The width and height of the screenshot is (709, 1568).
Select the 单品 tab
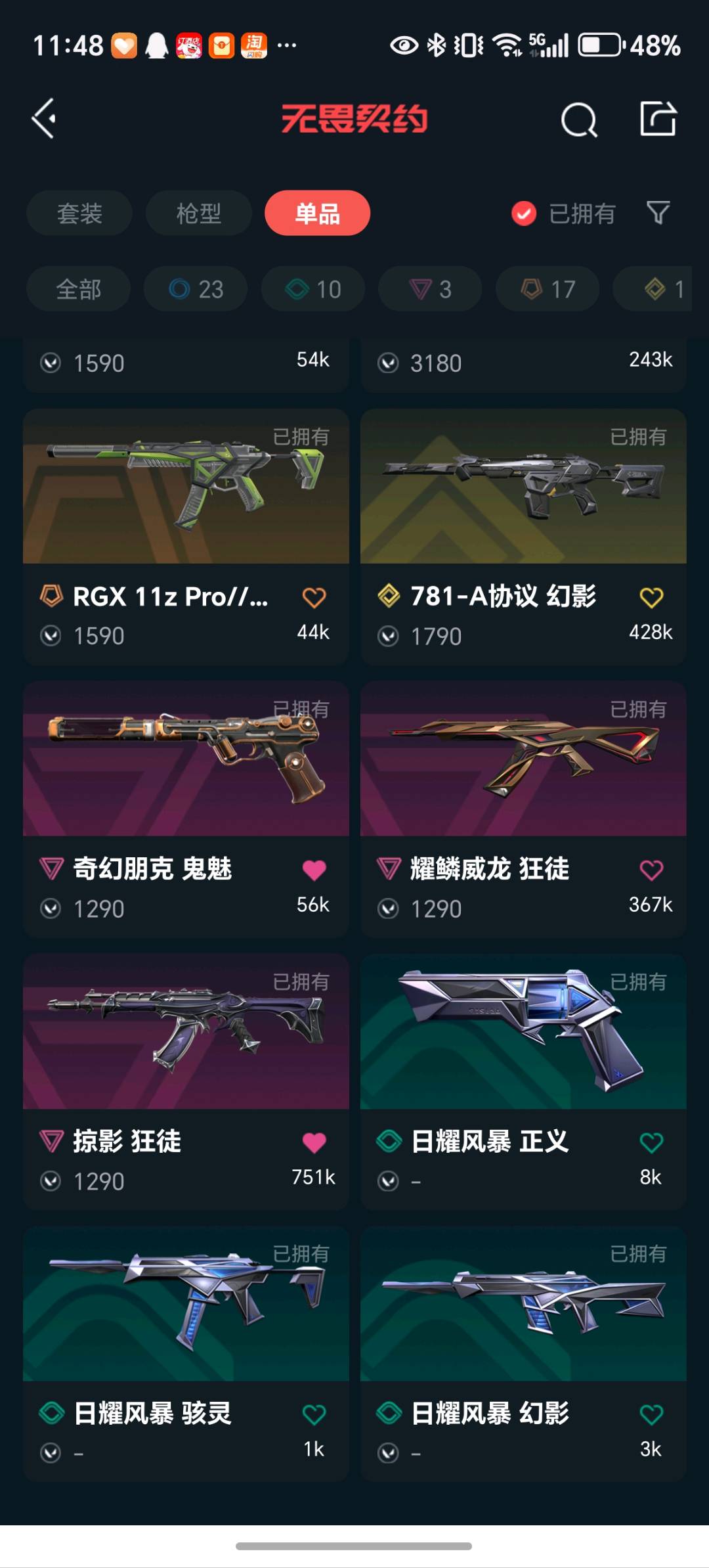click(x=318, y=213)
